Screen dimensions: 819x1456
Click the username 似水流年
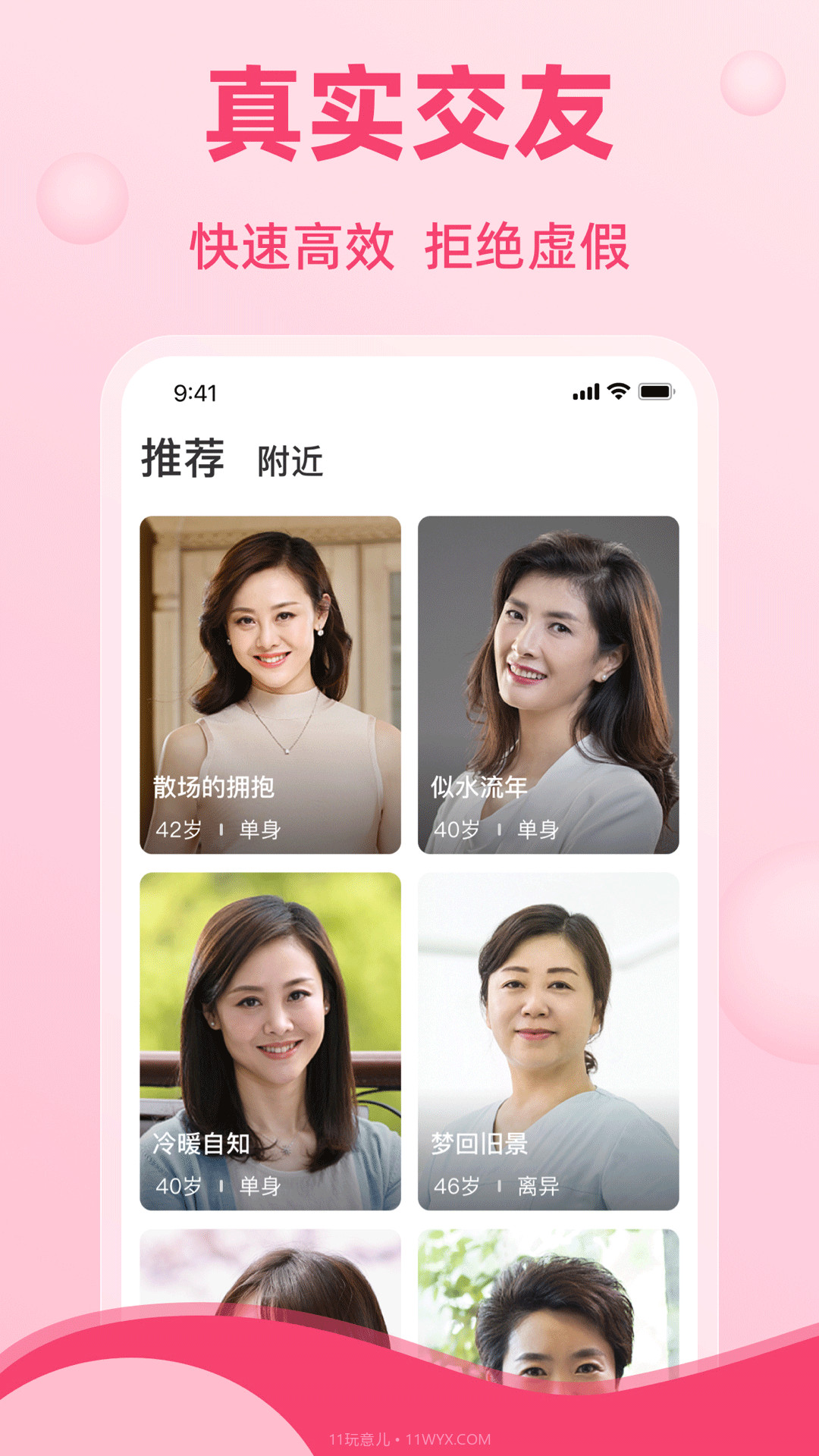[x=479, y=789]
